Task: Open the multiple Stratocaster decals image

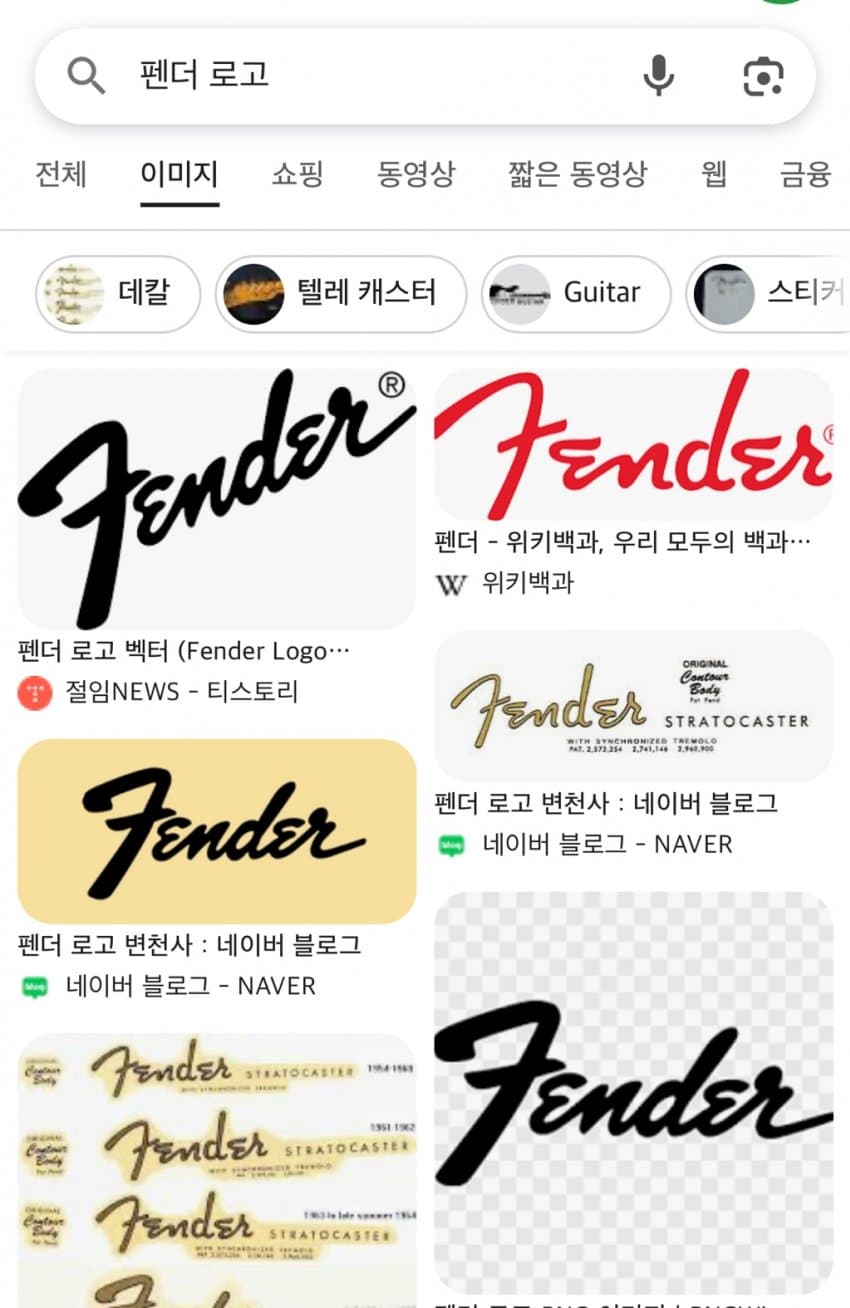Action: [217, 1170]
